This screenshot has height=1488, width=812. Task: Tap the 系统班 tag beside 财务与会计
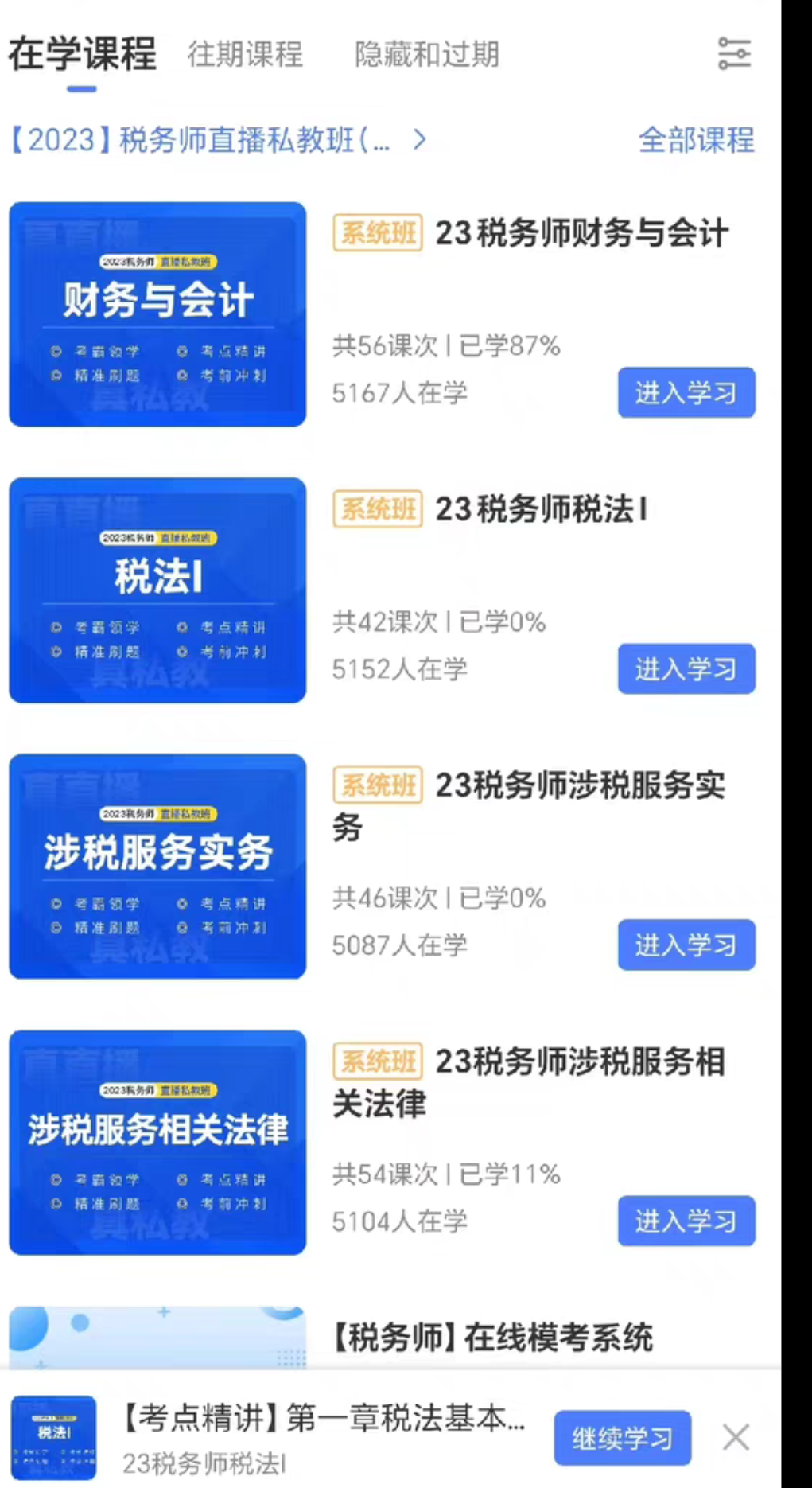(377, 232)
